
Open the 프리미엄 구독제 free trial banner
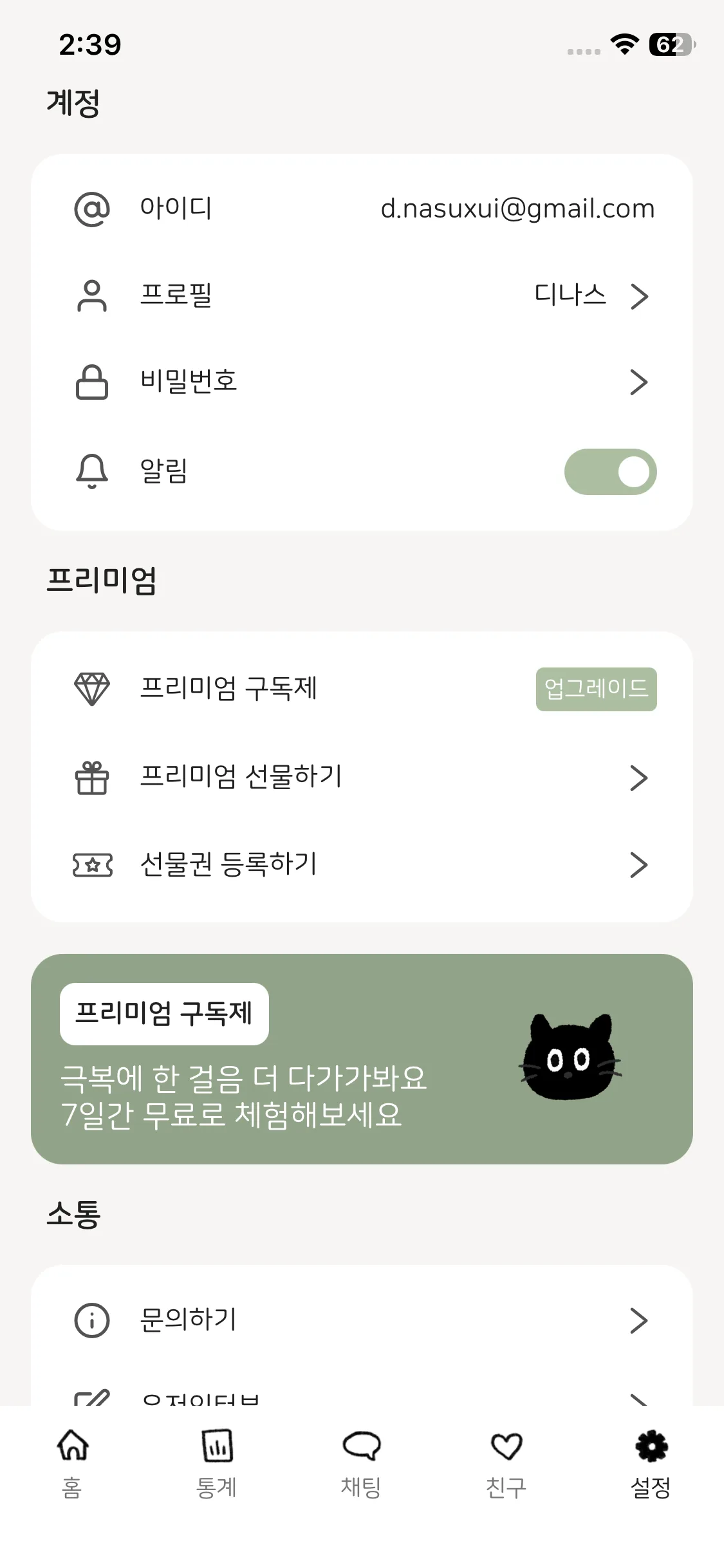pyautogui.click(x=362, y=1059)
